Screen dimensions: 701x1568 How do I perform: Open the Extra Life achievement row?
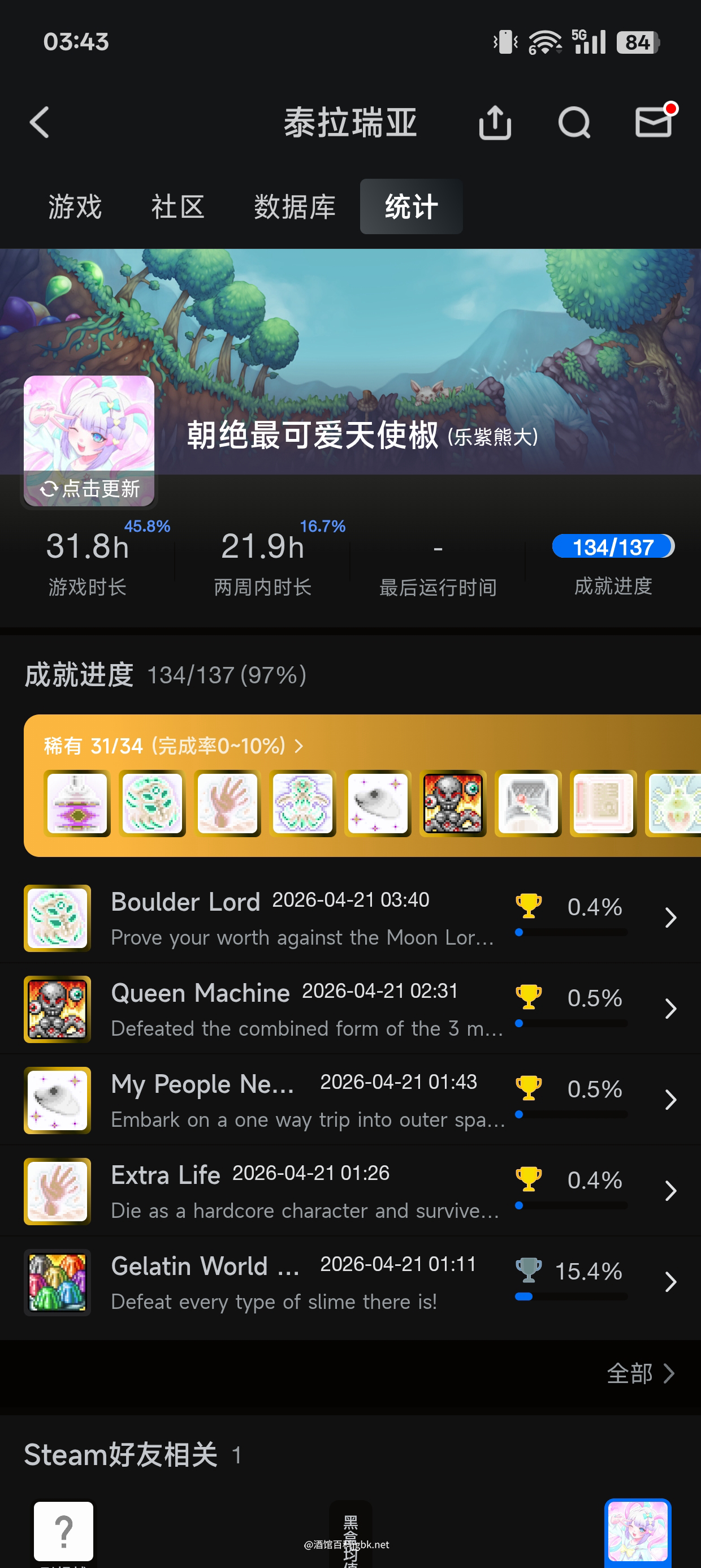(350, 1191)
